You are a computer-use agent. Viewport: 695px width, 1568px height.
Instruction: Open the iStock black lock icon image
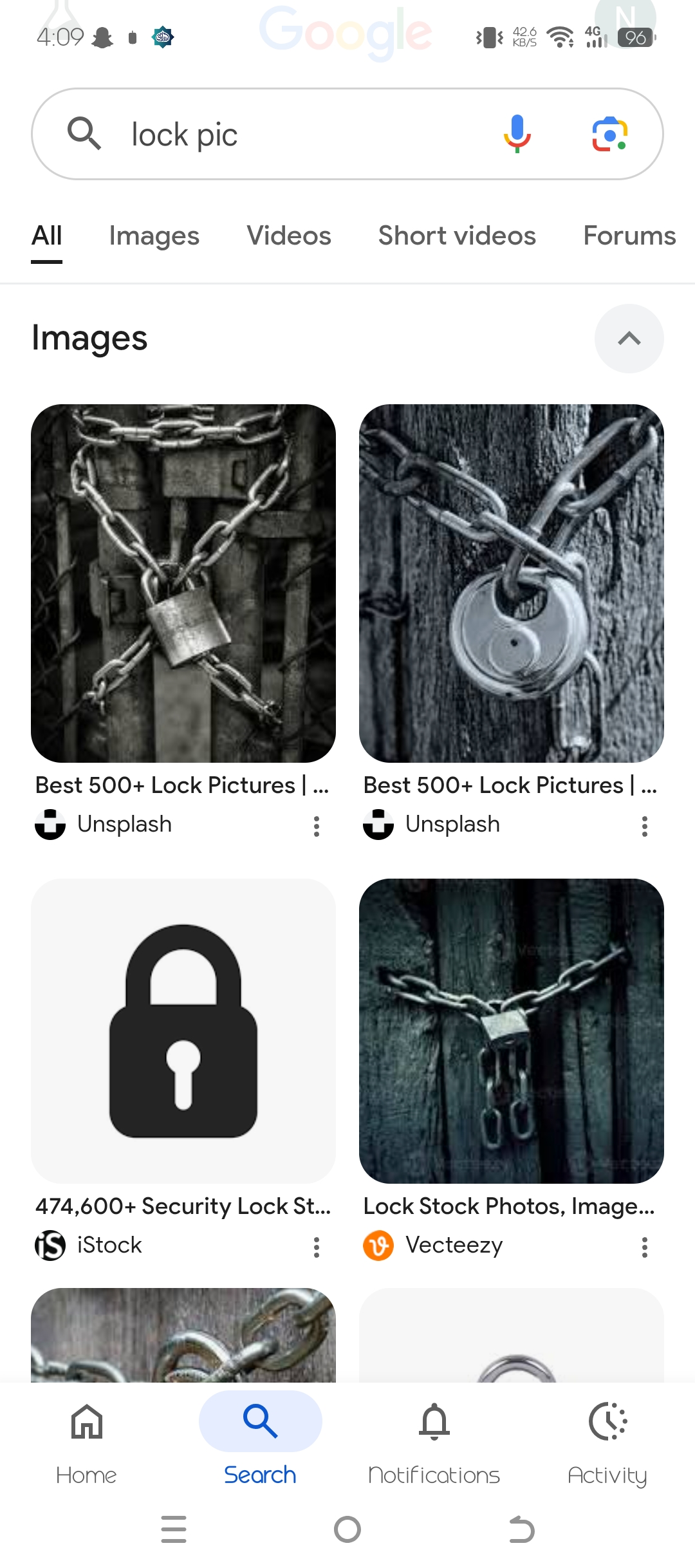point(183,1031)
